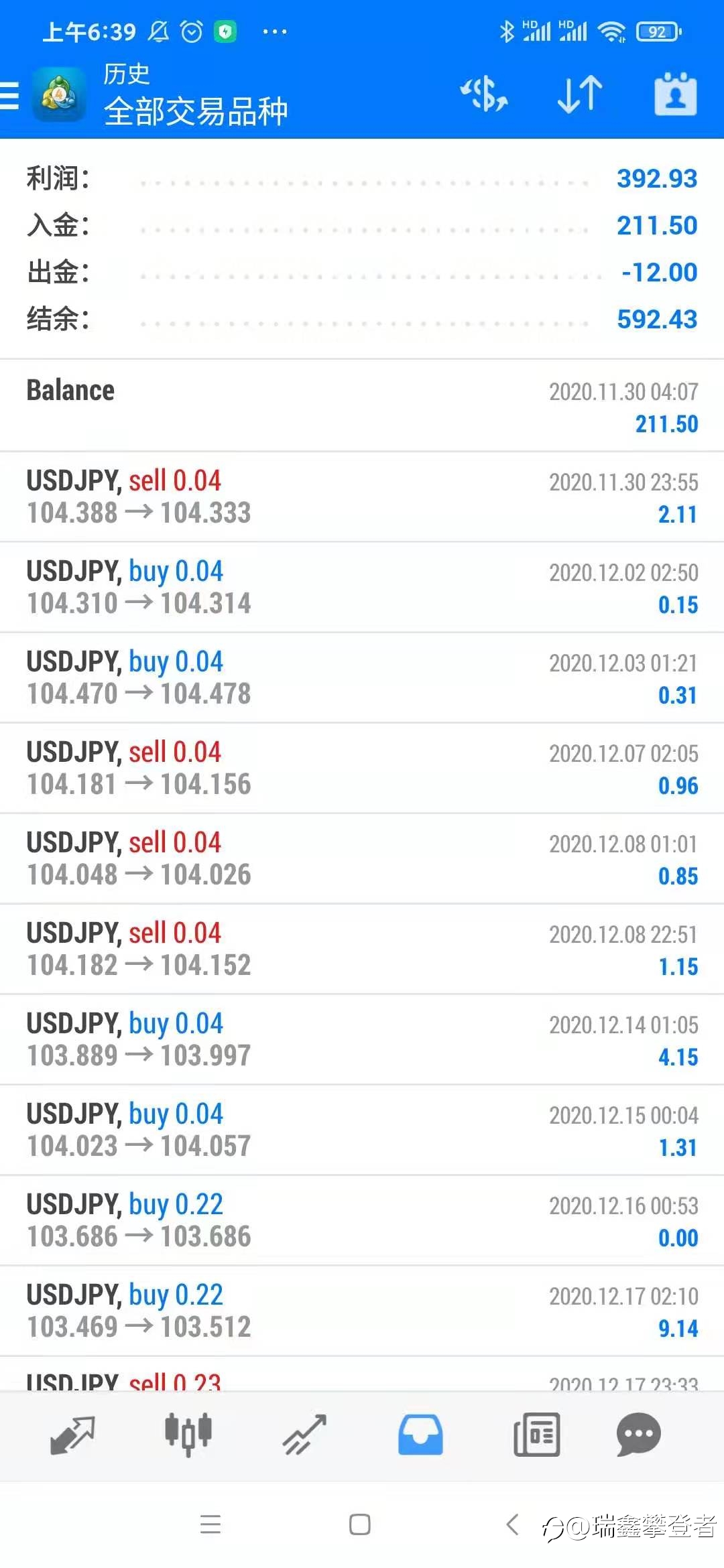Tap the sort arrows icon

pyautogui.click(x=580, y=94)
